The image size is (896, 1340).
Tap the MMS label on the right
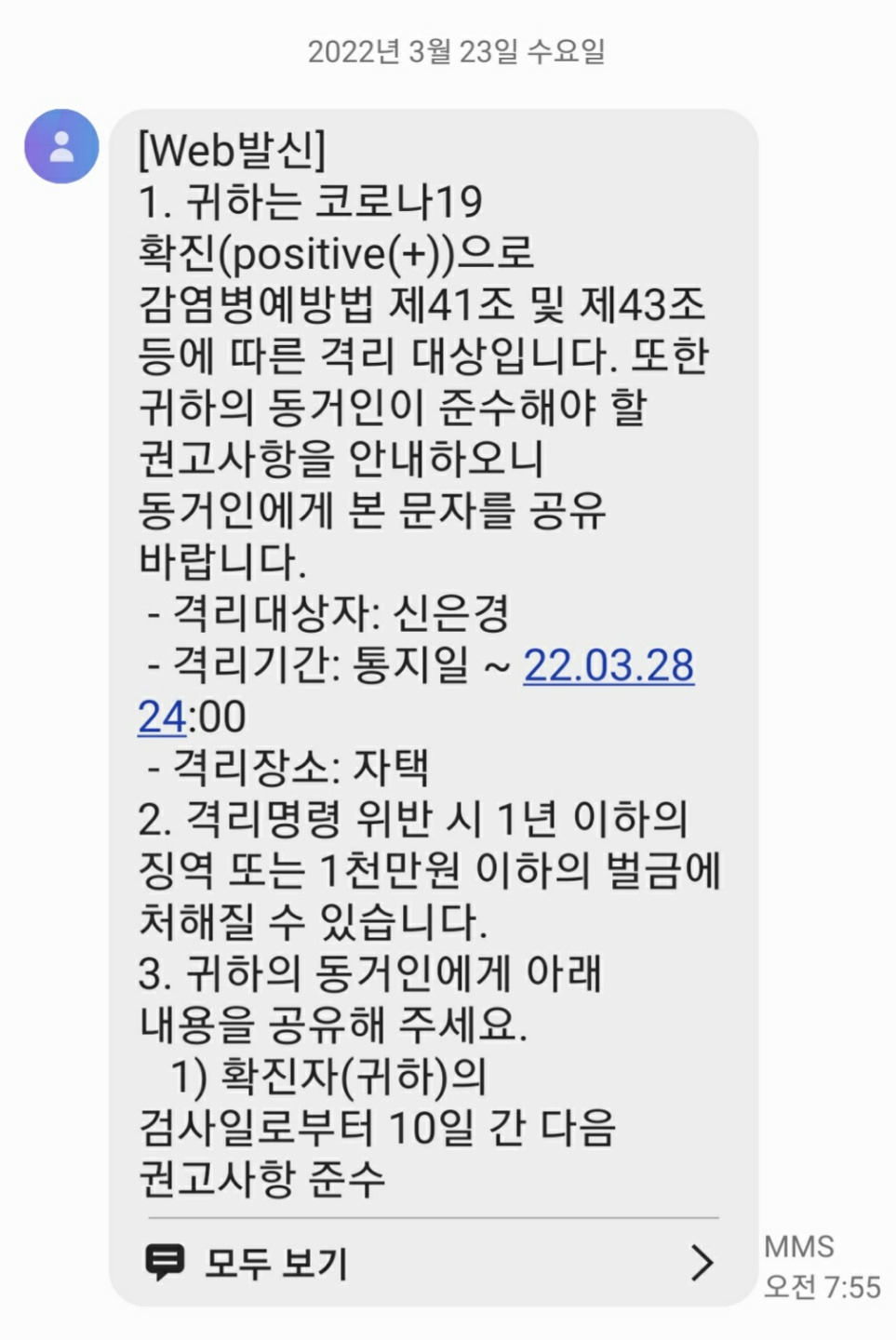pyautogui.click(x=801, y=1247)
